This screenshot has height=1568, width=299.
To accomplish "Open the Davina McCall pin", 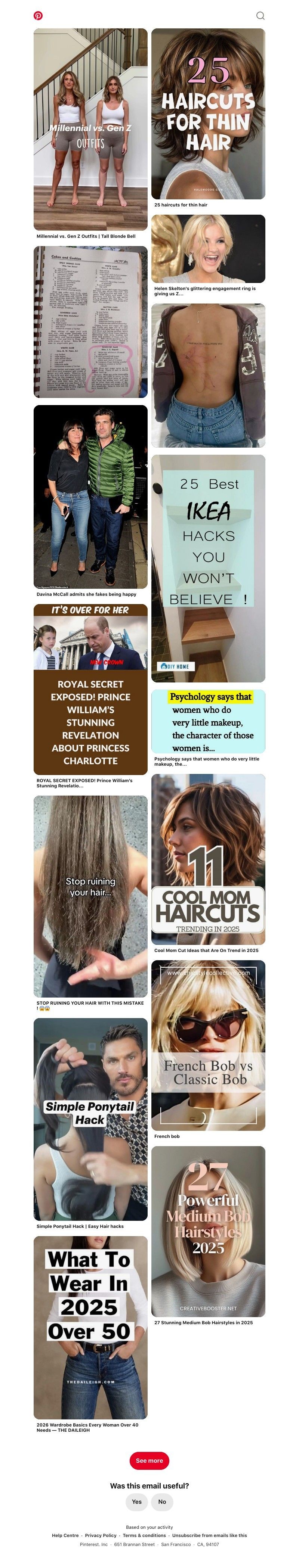I will [90, 496].
